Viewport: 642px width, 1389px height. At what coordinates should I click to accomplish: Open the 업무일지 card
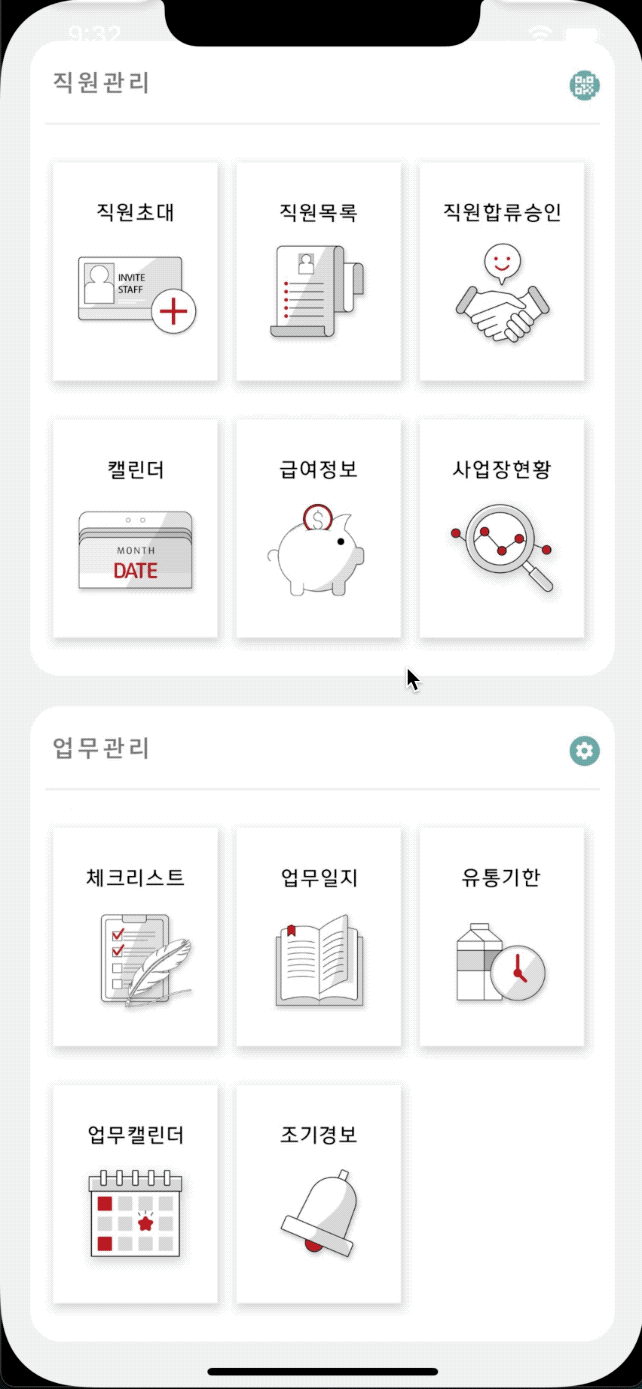(x=318, y=937)
